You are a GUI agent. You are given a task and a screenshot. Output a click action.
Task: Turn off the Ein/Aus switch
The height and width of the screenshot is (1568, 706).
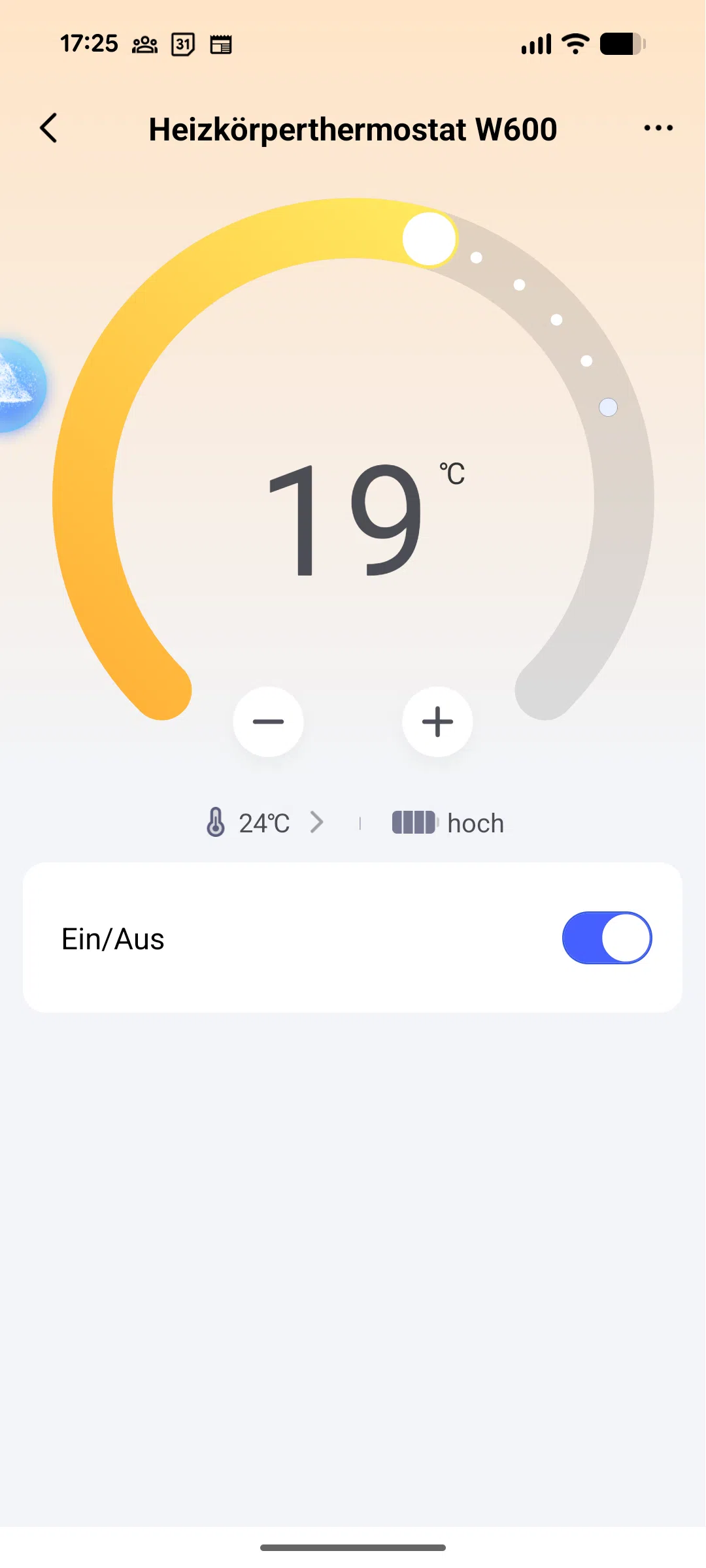tap(607, 938)
